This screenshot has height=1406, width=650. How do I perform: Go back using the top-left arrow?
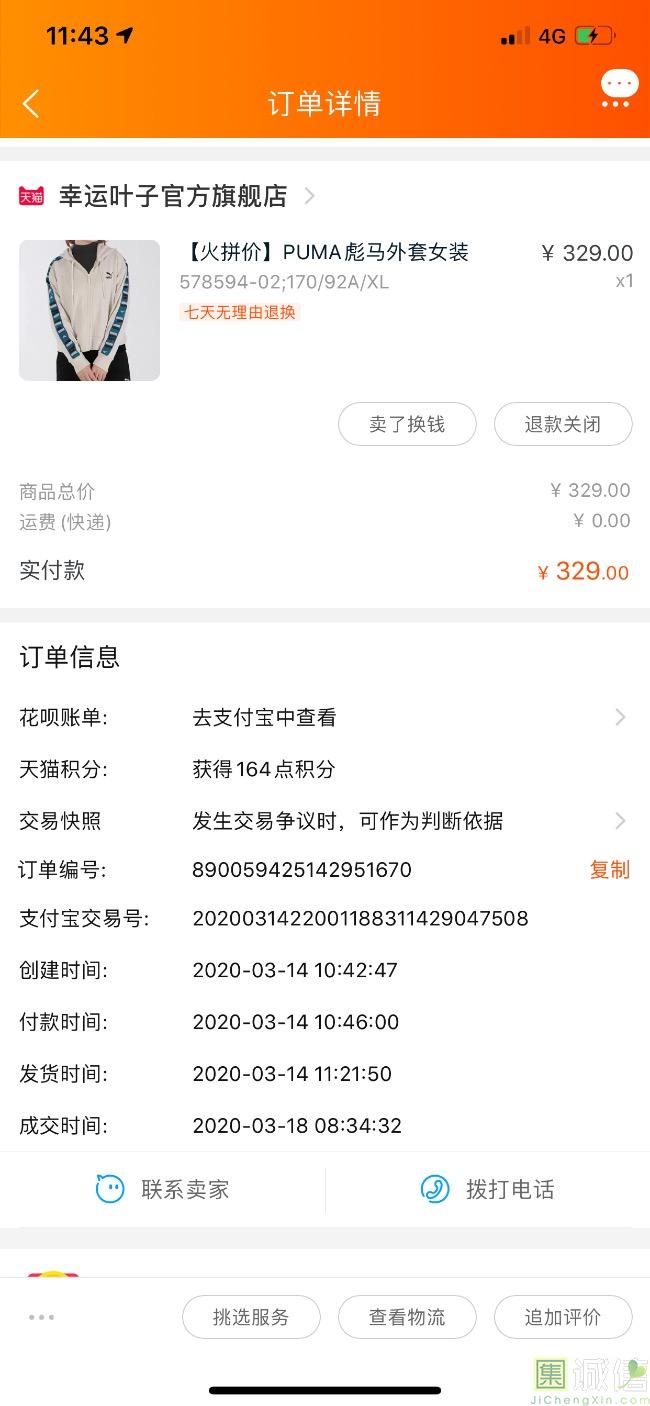tap(31, 103)
